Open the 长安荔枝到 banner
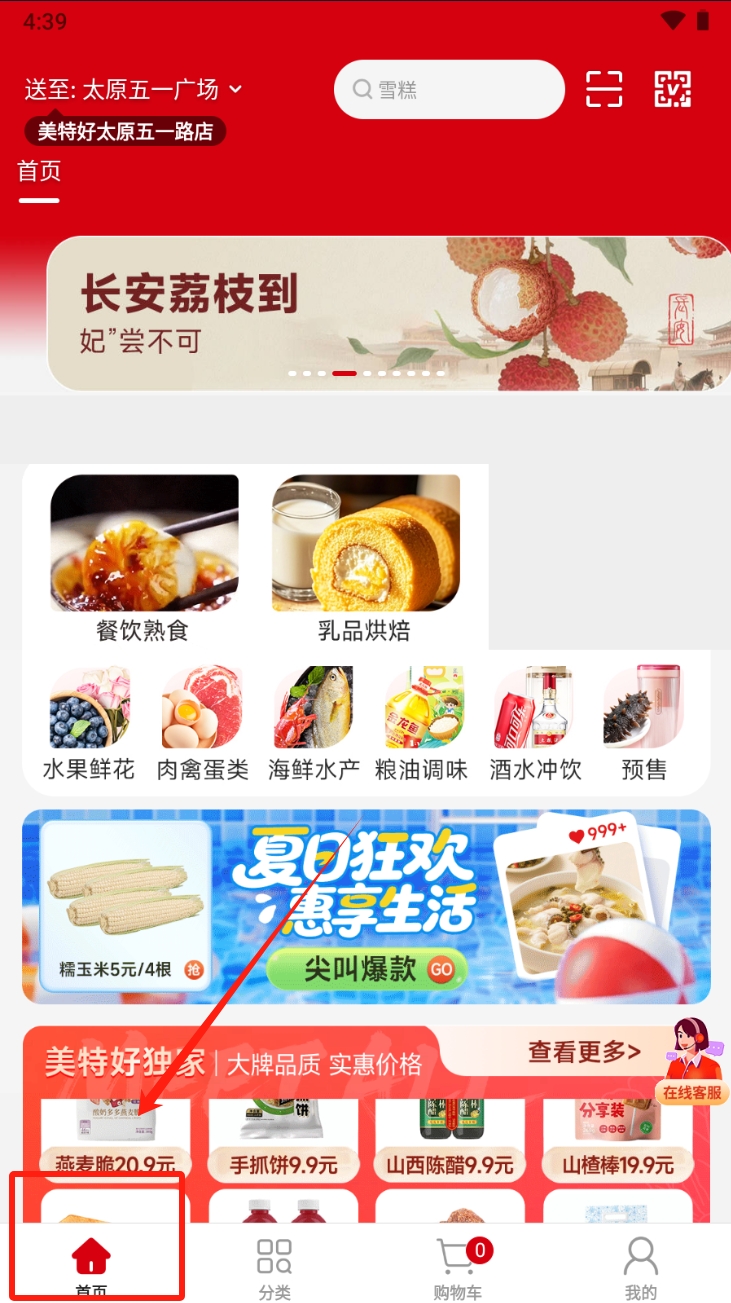Image resolution: width=731 pixels, height=1303 pixels. [x=388, y=313]
